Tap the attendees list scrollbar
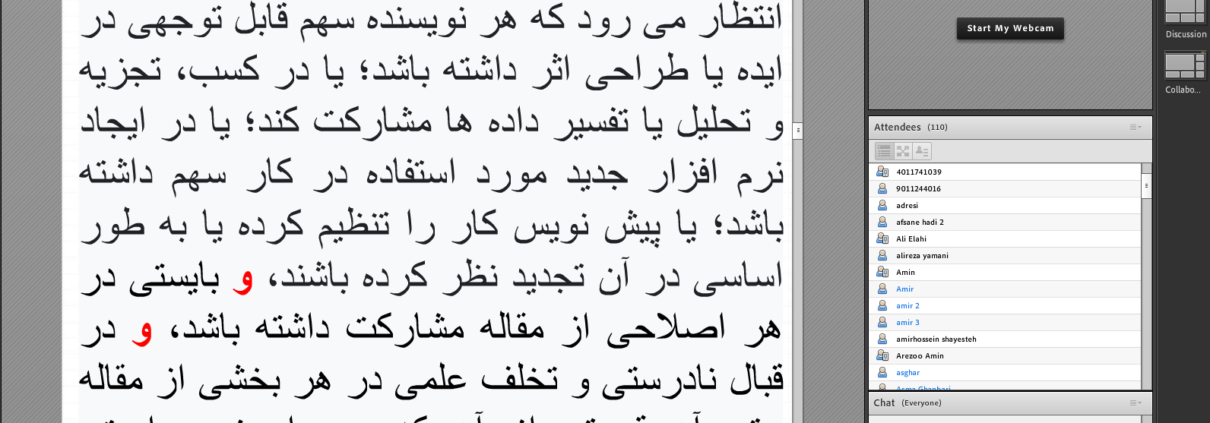This screenshot has width=1210, height=423. [1146, 187]
